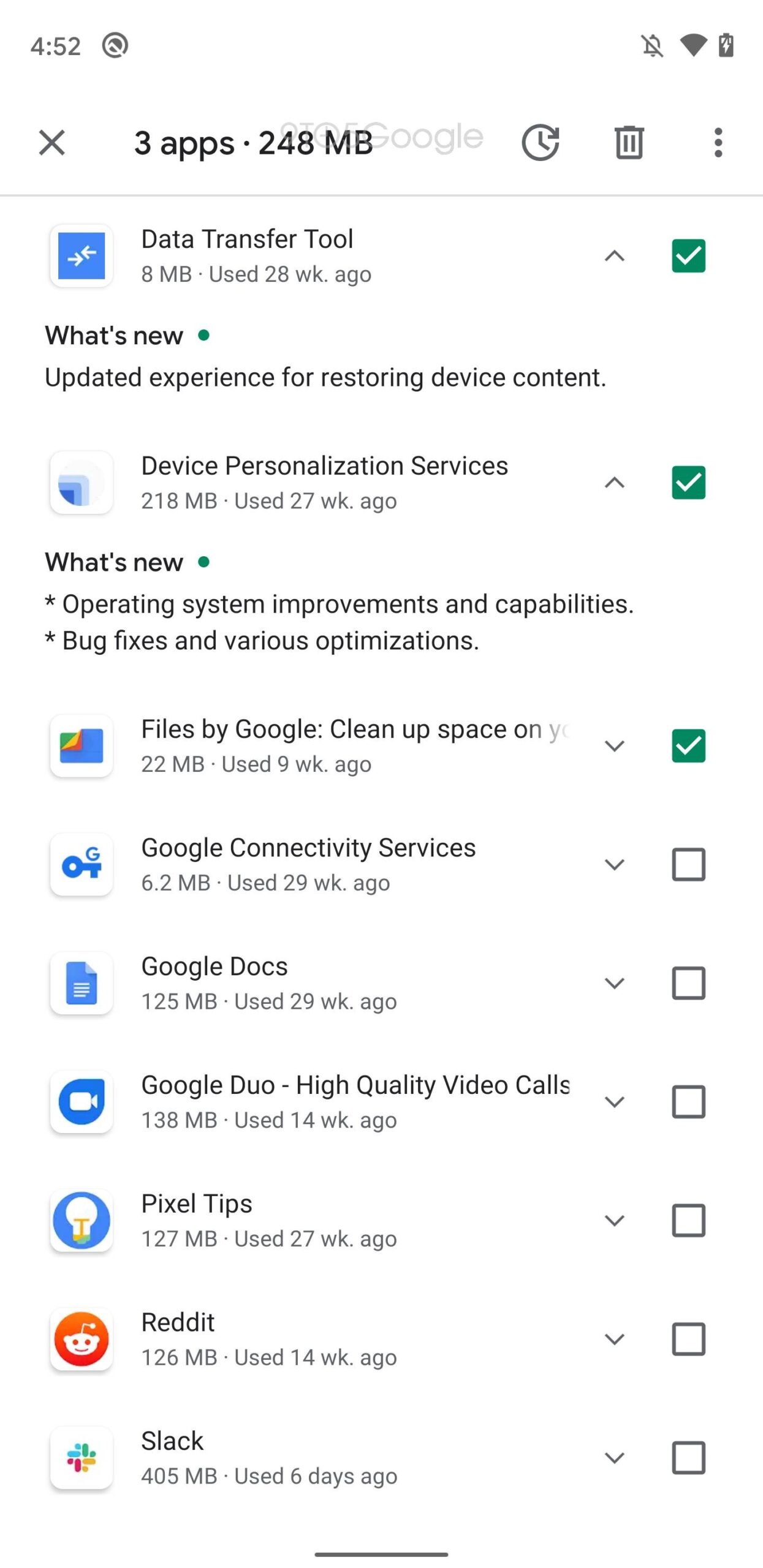Deselect Files by Google checkbox

(688, 745)
